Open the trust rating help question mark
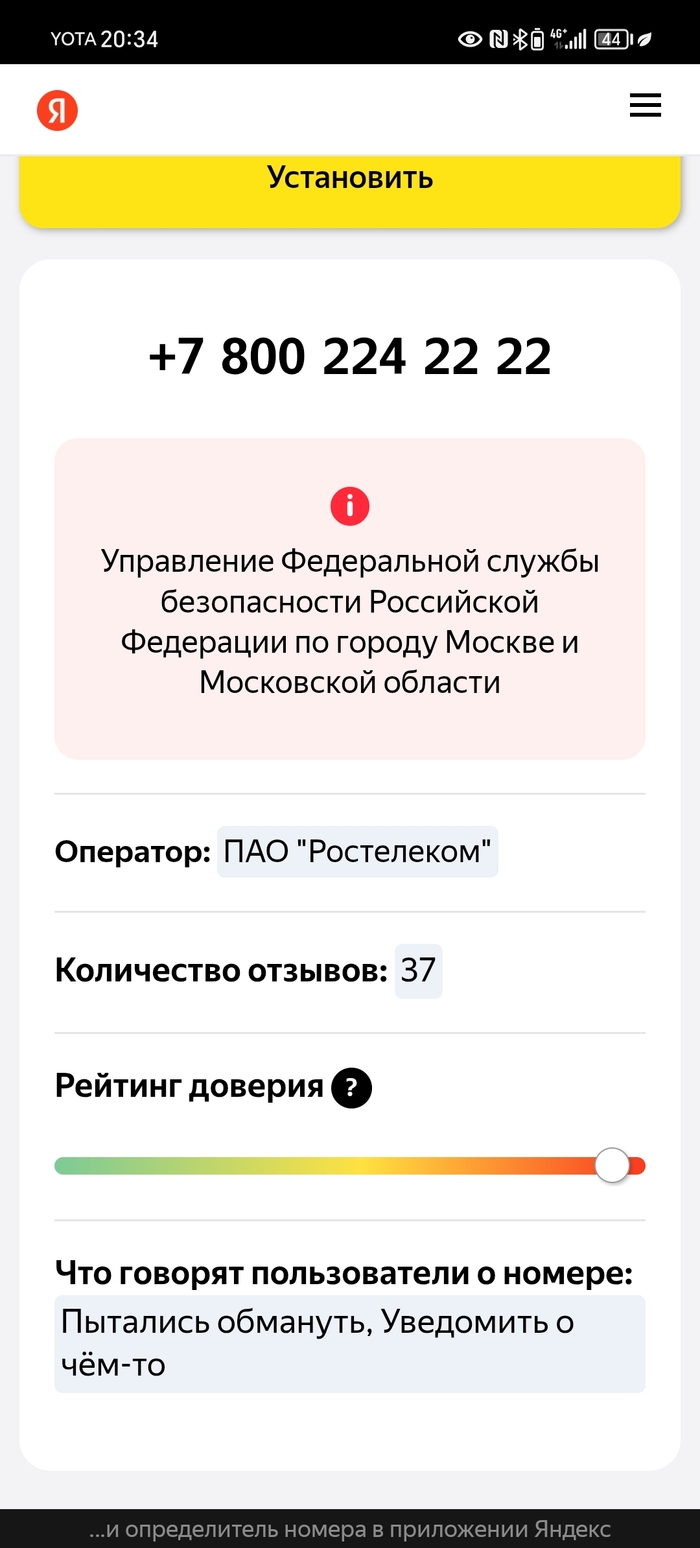The width and height of the screenshot is (700, 1548). tap(351, 1088)
